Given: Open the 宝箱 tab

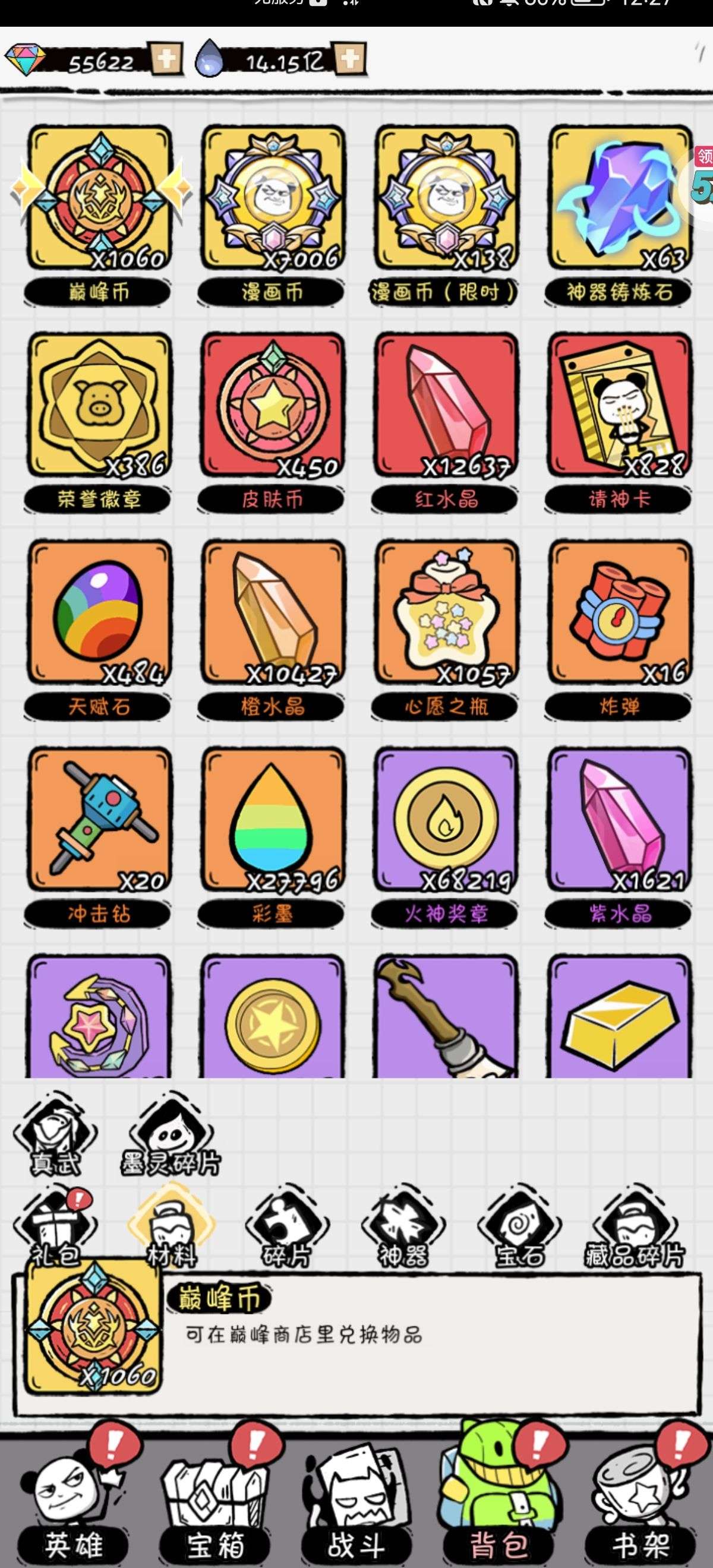Looking at the screenshot, I should [x=214, y=1503].
